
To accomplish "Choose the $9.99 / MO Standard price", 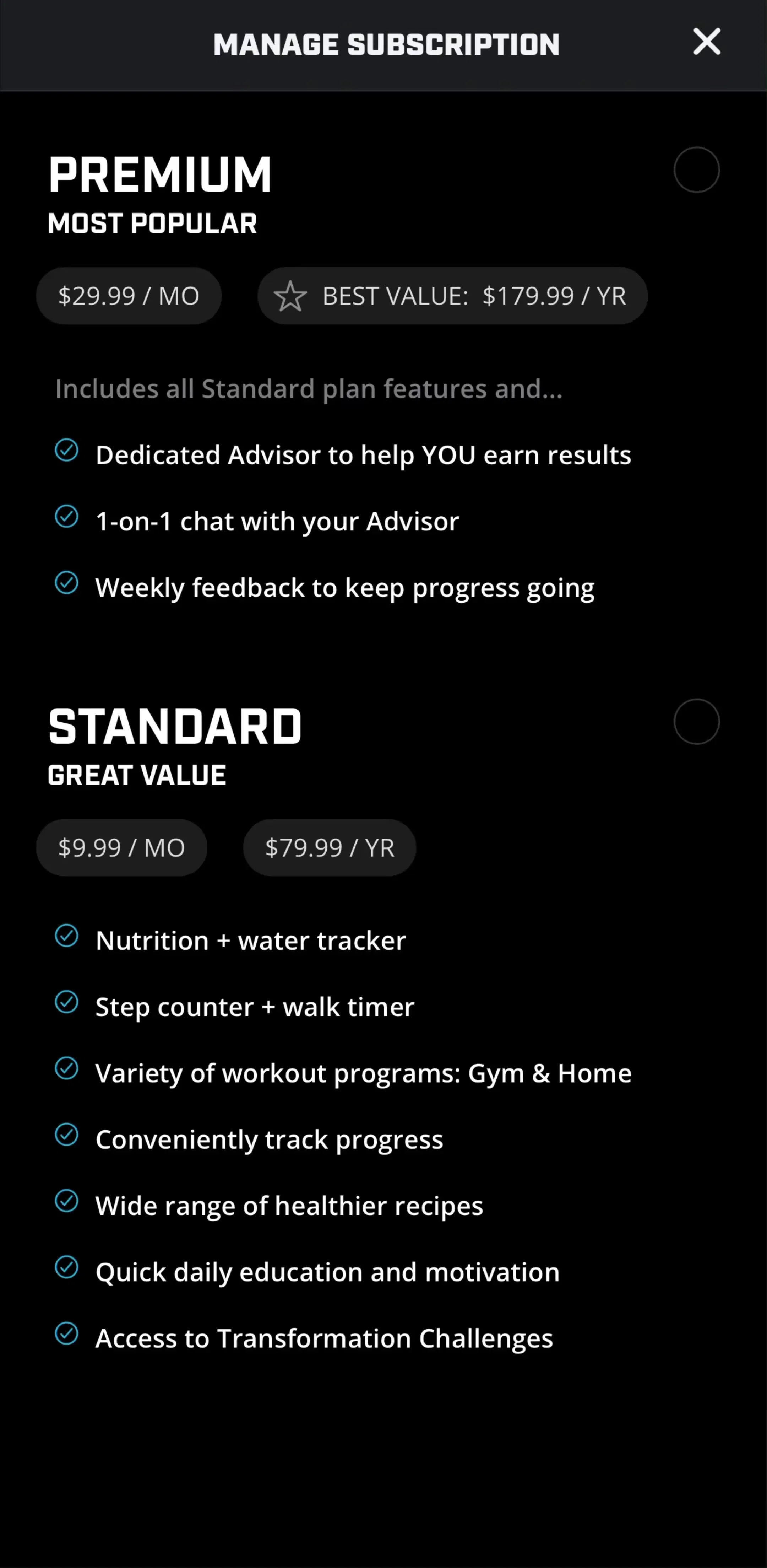I will [x=122, y=847].
